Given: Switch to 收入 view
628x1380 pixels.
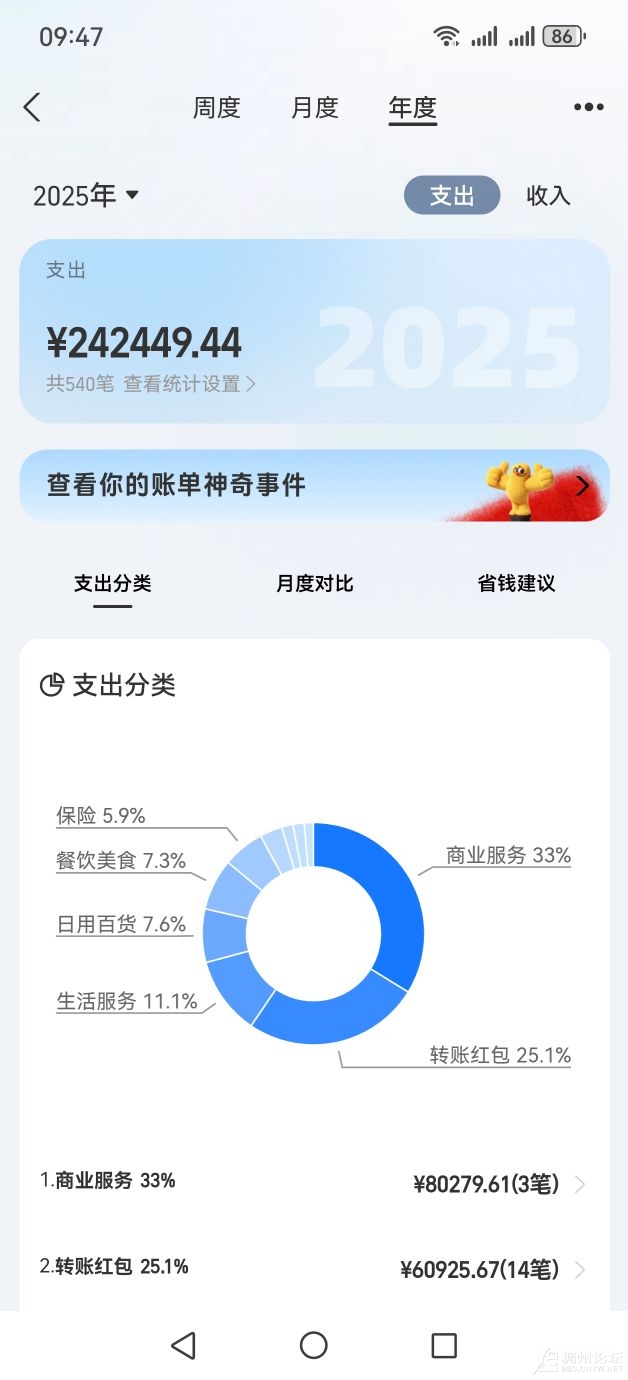Looking at the screenshot, I should 548,196.
